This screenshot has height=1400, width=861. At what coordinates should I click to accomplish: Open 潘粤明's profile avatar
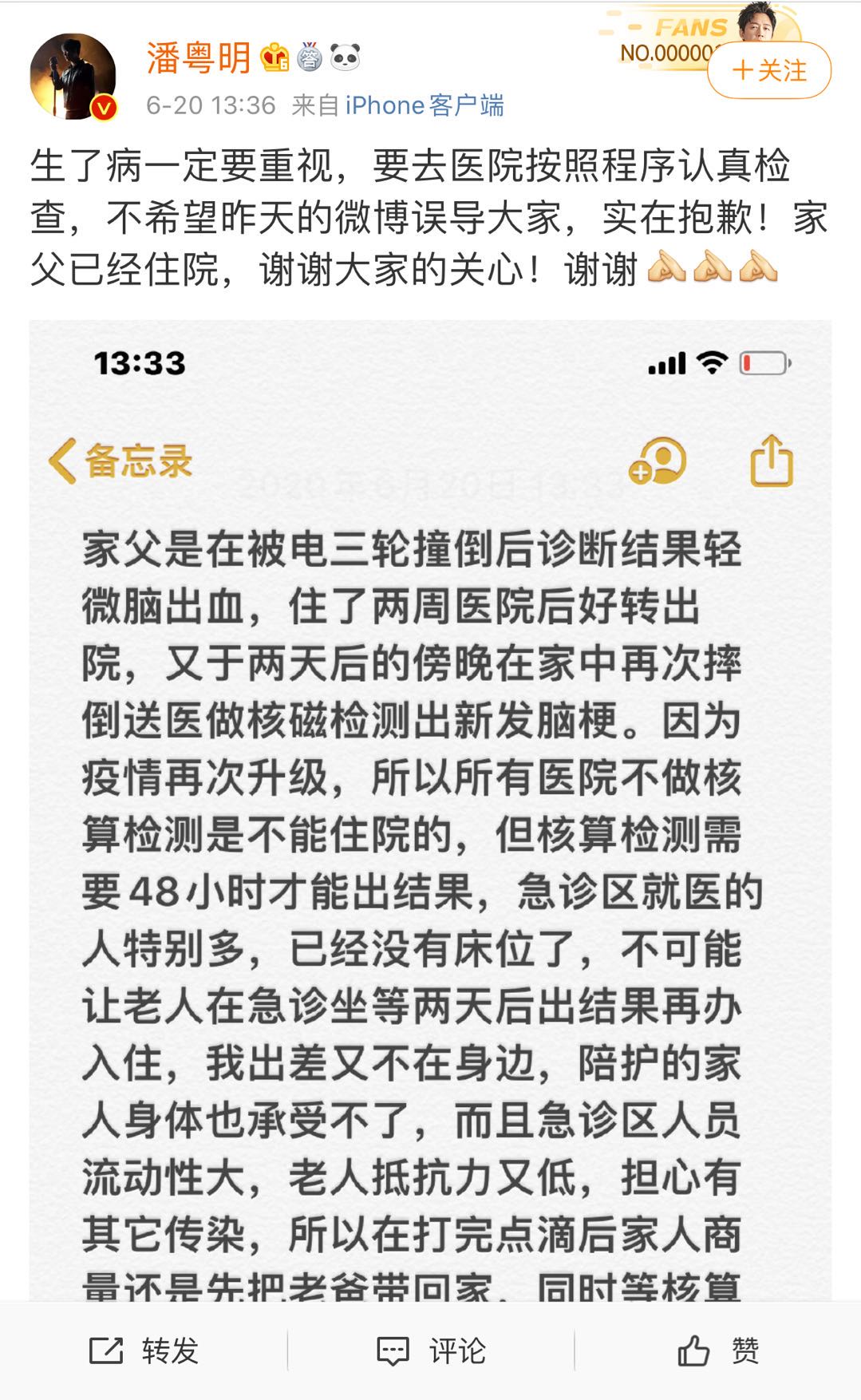[73, 77]
